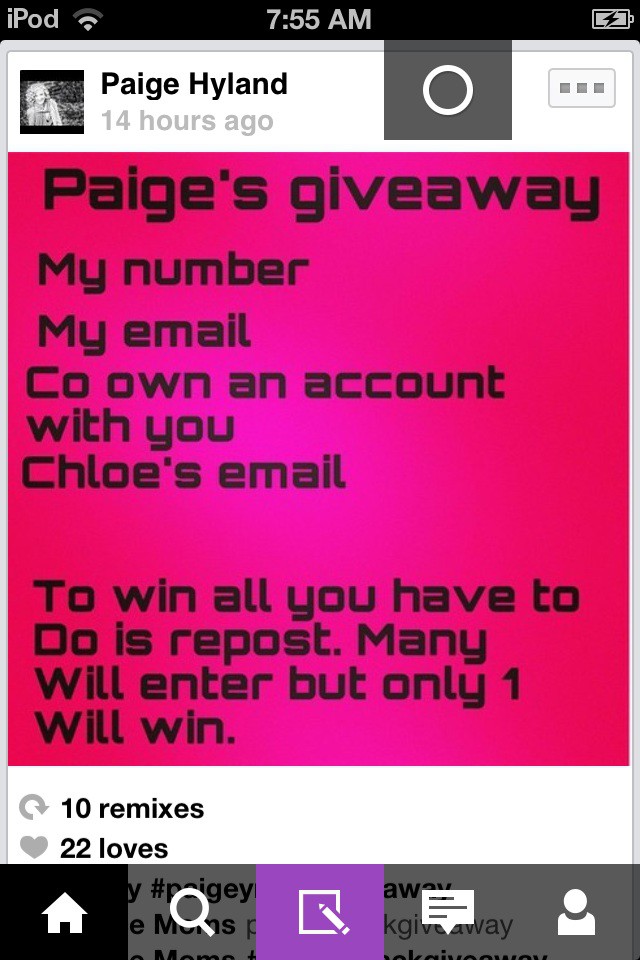Open the messages tab
This screenshot has width=640, height=960.
point(448,912)
